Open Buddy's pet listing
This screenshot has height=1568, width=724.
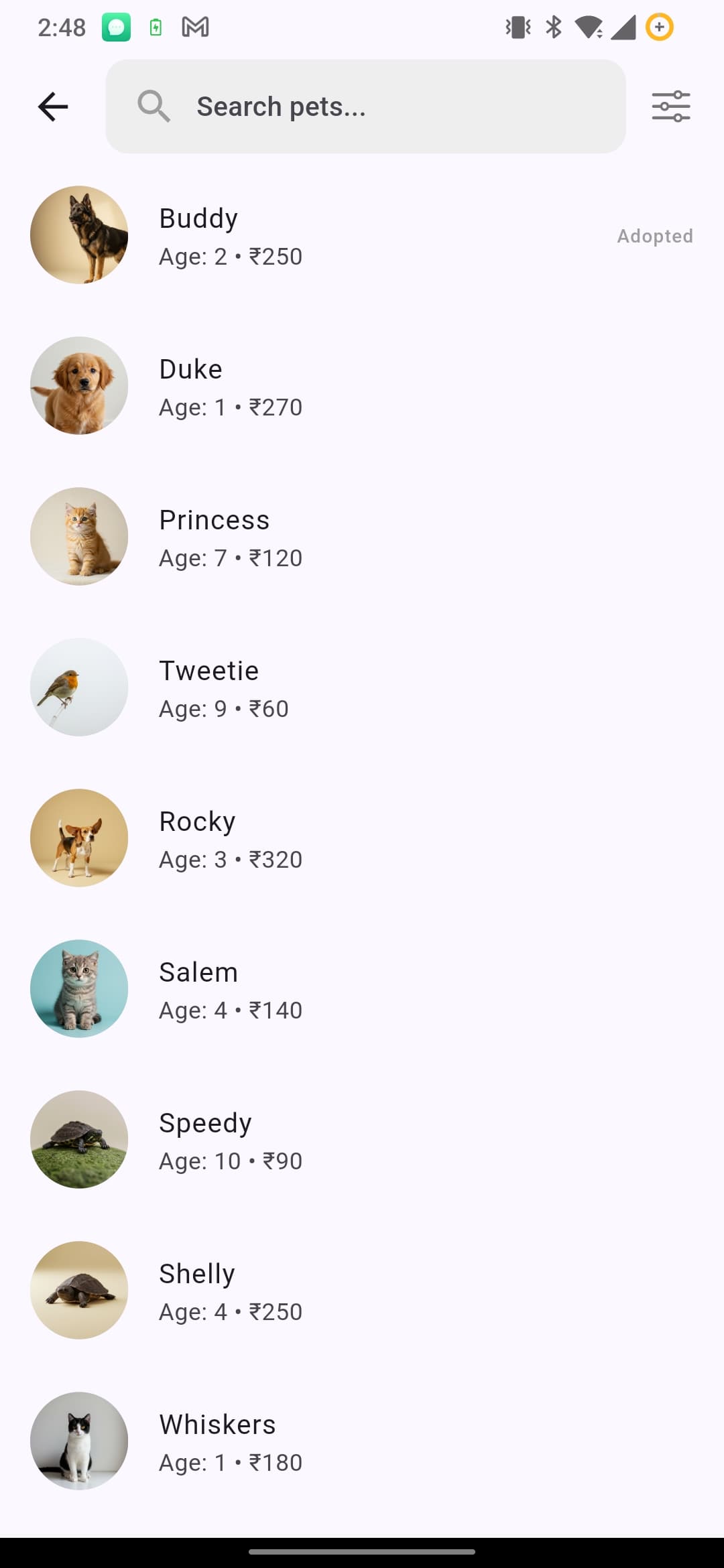(x=362, y=235)
